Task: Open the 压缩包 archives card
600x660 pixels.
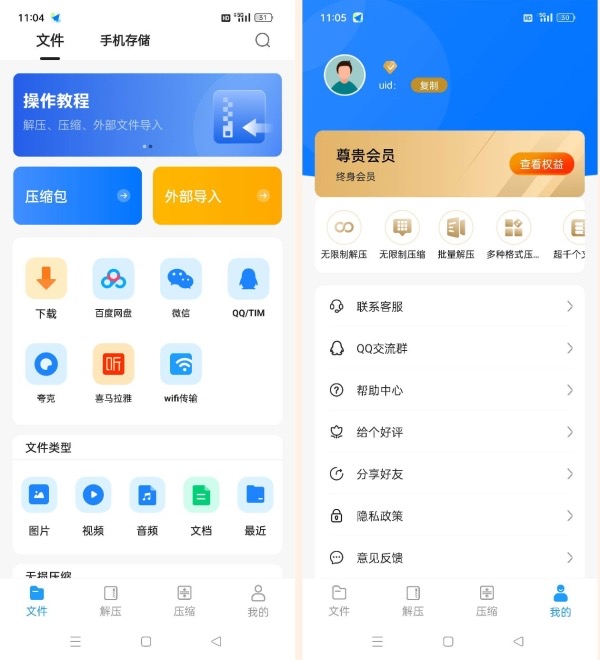Action: point(77,196)
